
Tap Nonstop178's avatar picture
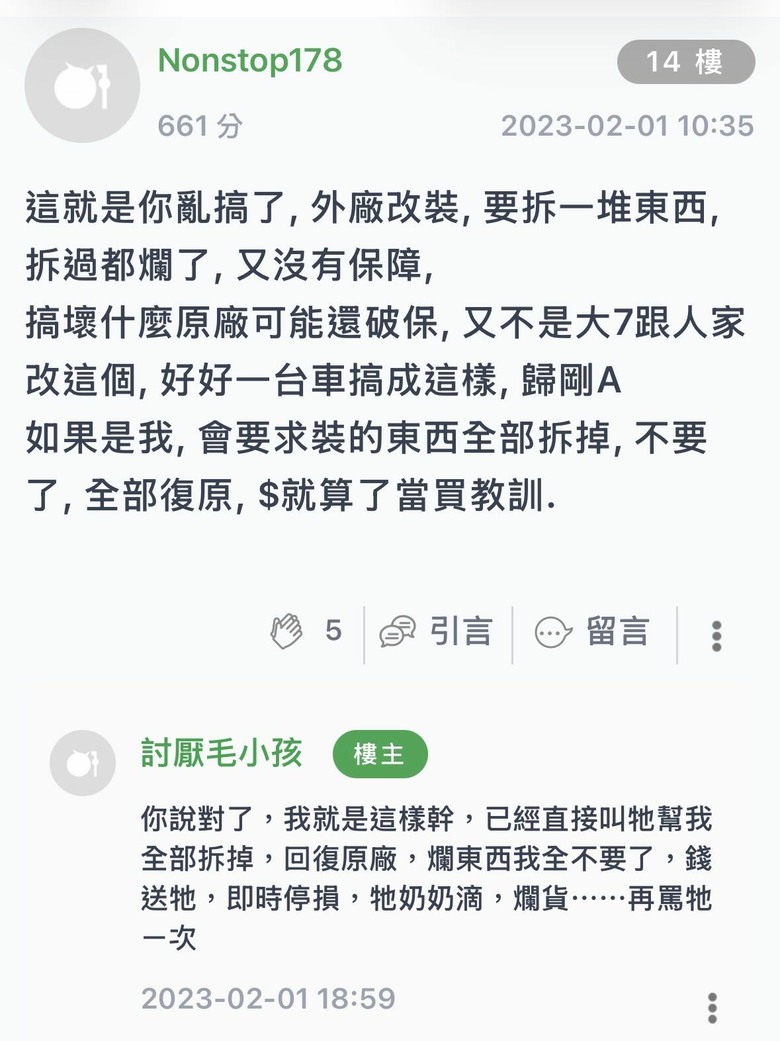point(82,85)
